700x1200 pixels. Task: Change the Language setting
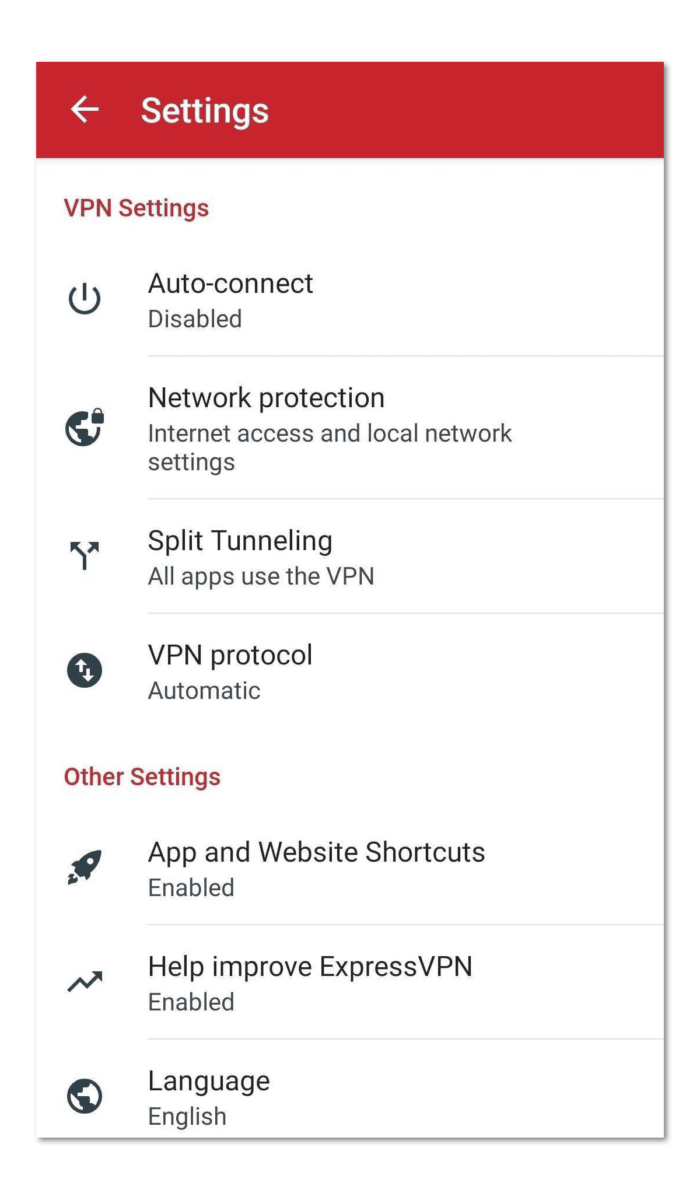pos(350,1089)
